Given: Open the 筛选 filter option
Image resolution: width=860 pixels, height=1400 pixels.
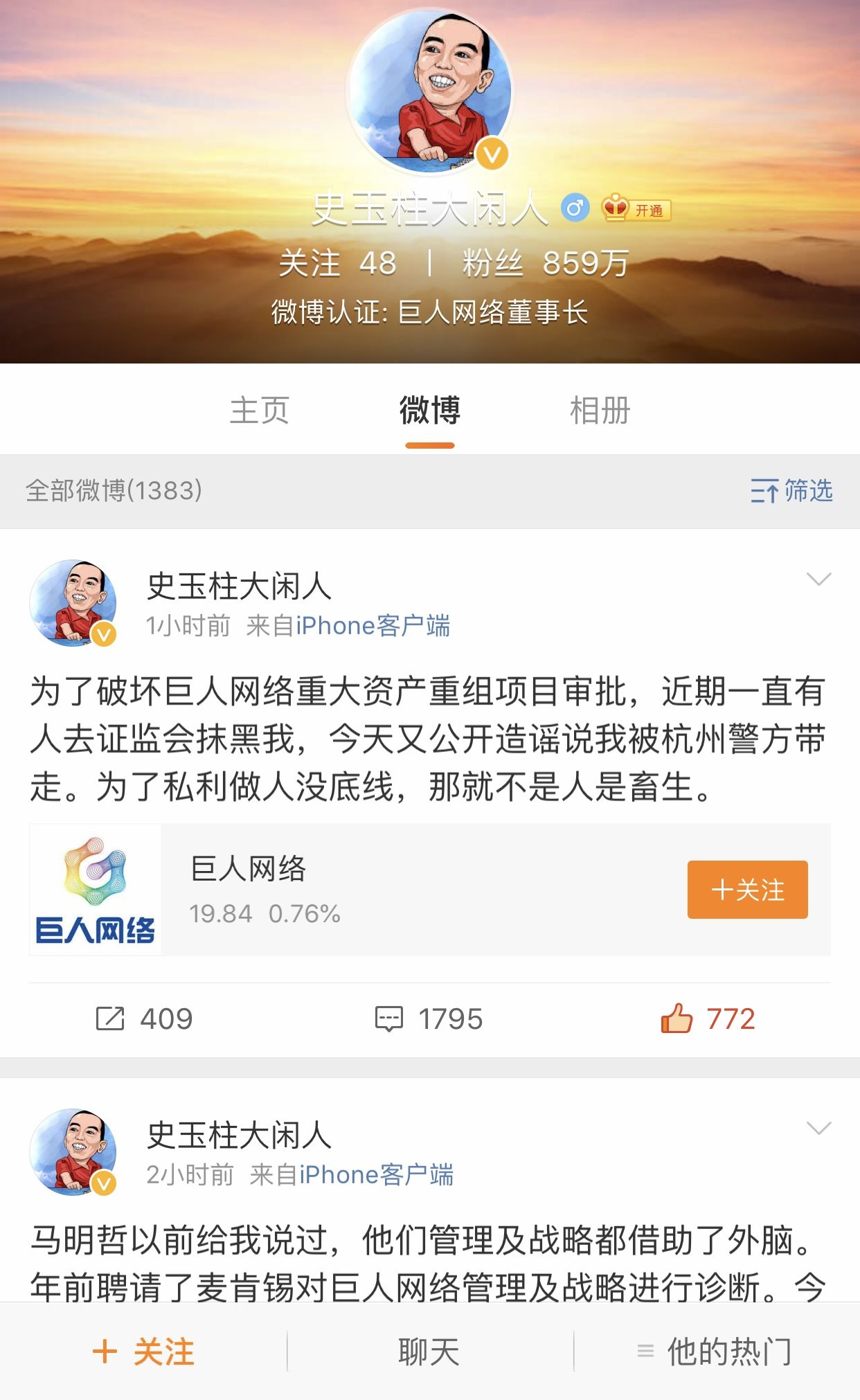Looking at the screenshot, I should tap(792, 491).
